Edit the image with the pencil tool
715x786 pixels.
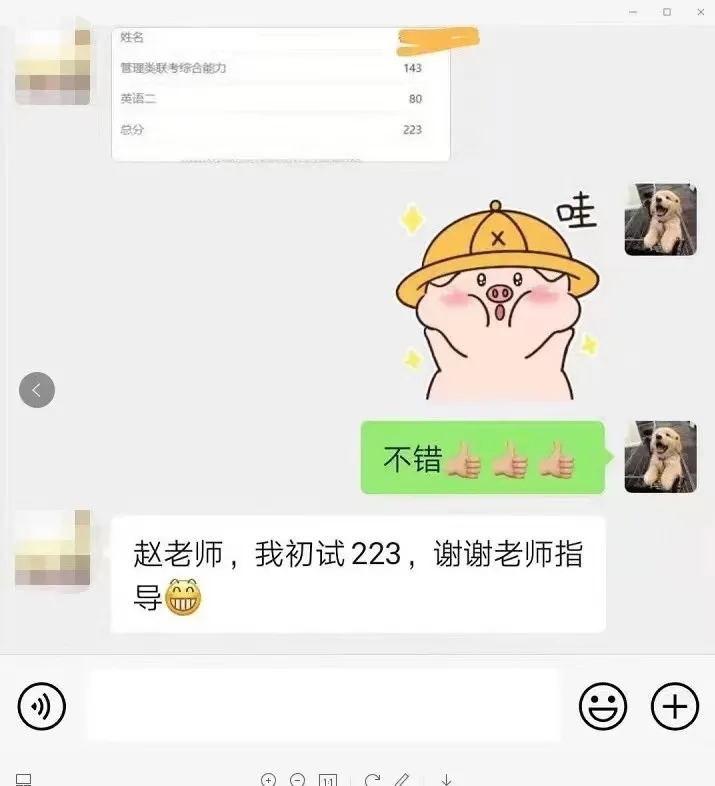(402, 779)
